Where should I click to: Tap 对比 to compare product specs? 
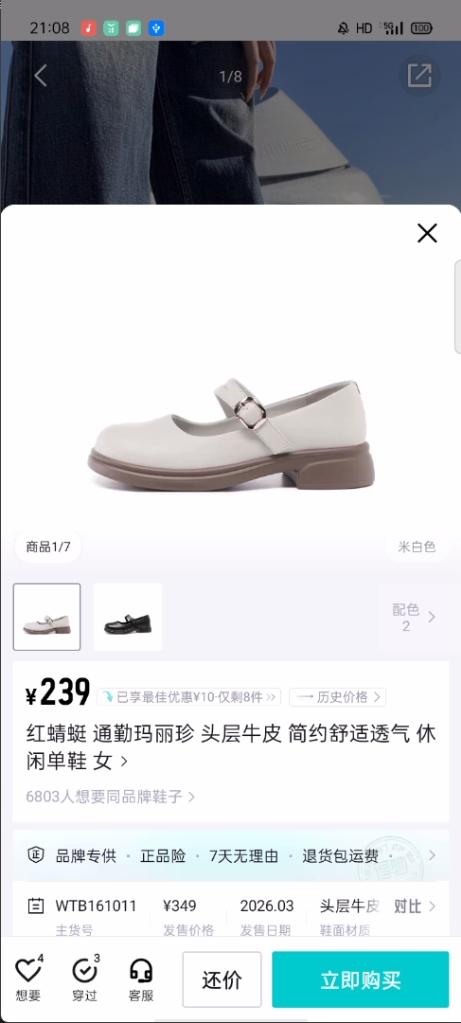click(415, 906)
